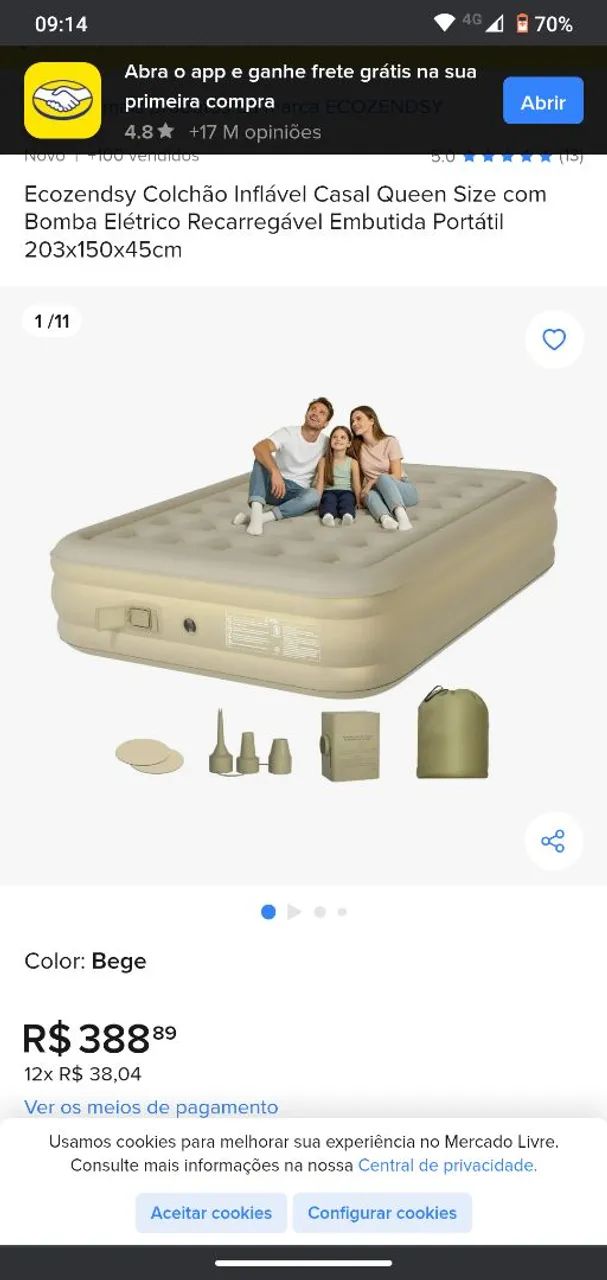Image resolution: width=607 pixels, height=1280 pixels.
Task: Accept cookies with Aceitar cookies
Action: click(x=211, y=1213)
